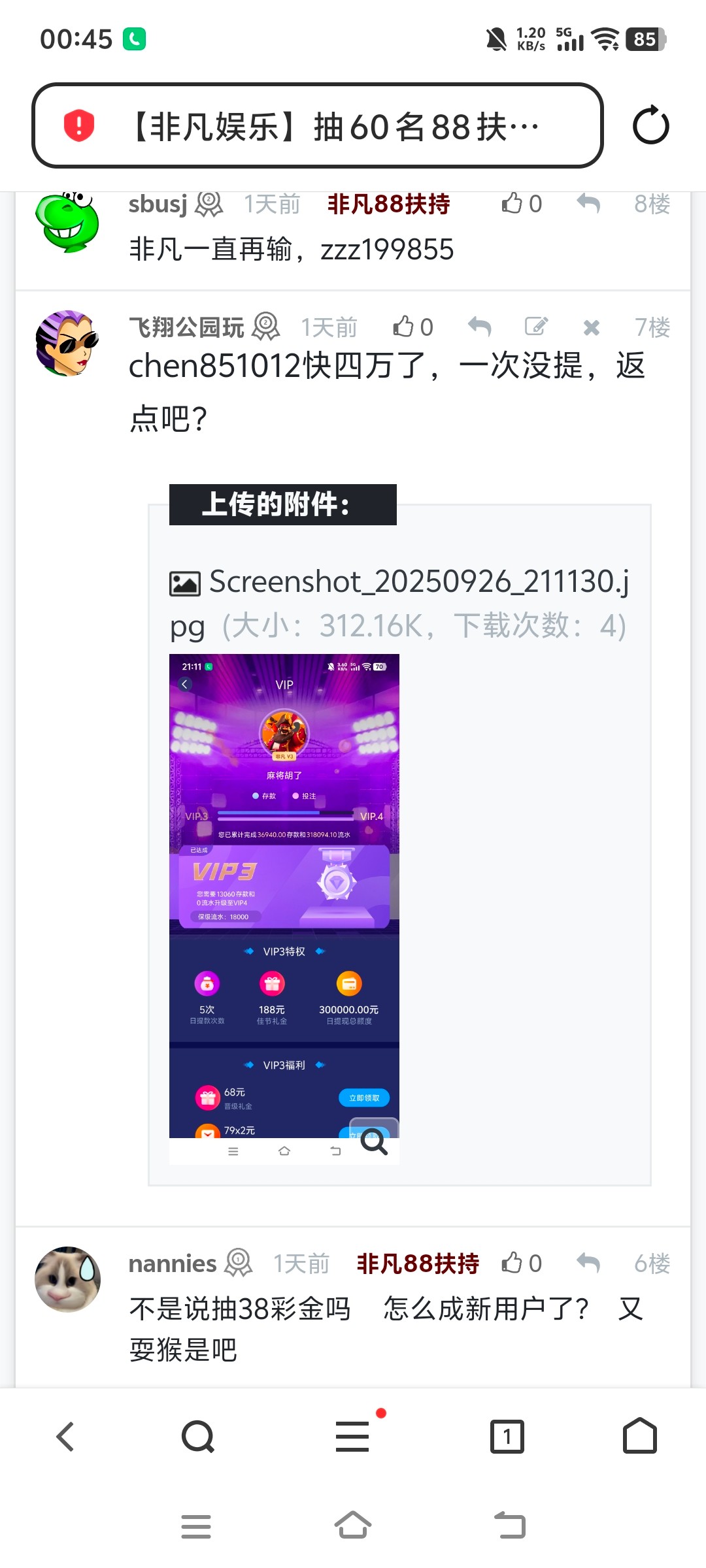Tap the search icon in the browser bottom bar

tap(196, 1435)
